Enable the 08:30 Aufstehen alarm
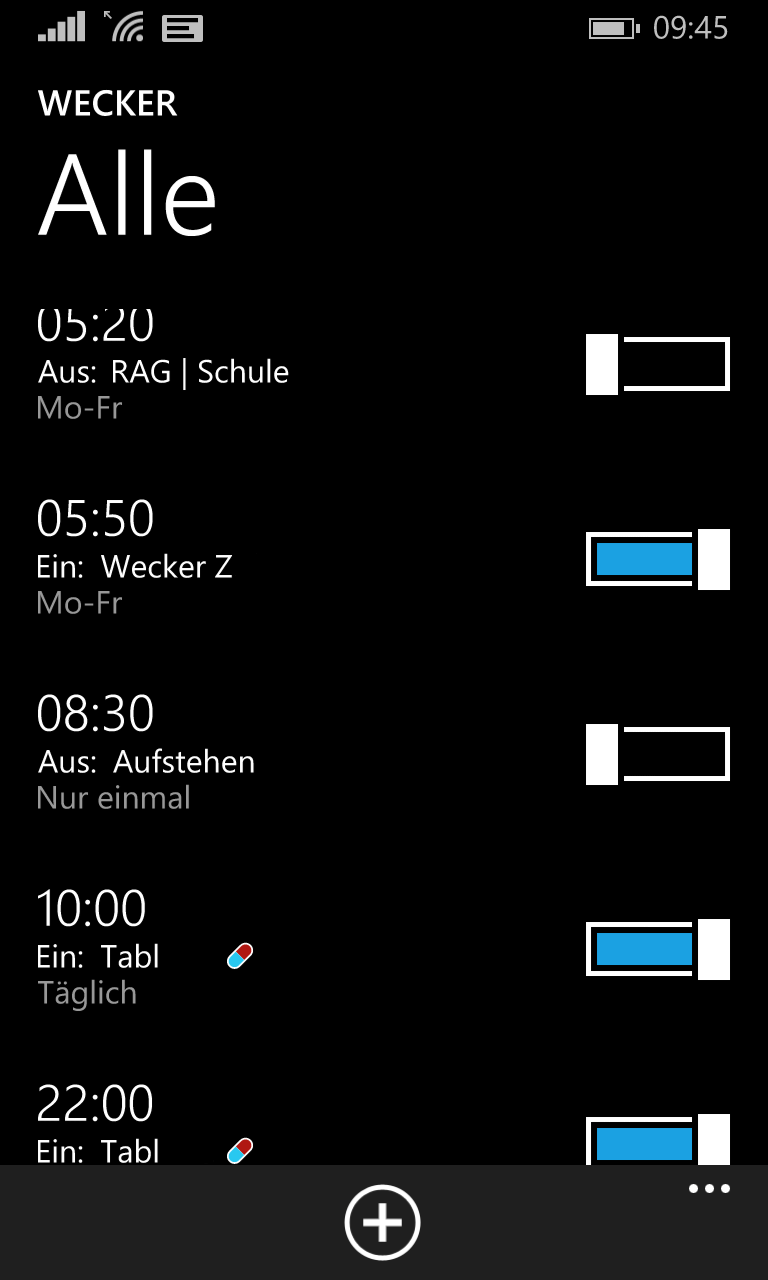This screenshot has width=768, height=1280. click(x=658, y=754)
